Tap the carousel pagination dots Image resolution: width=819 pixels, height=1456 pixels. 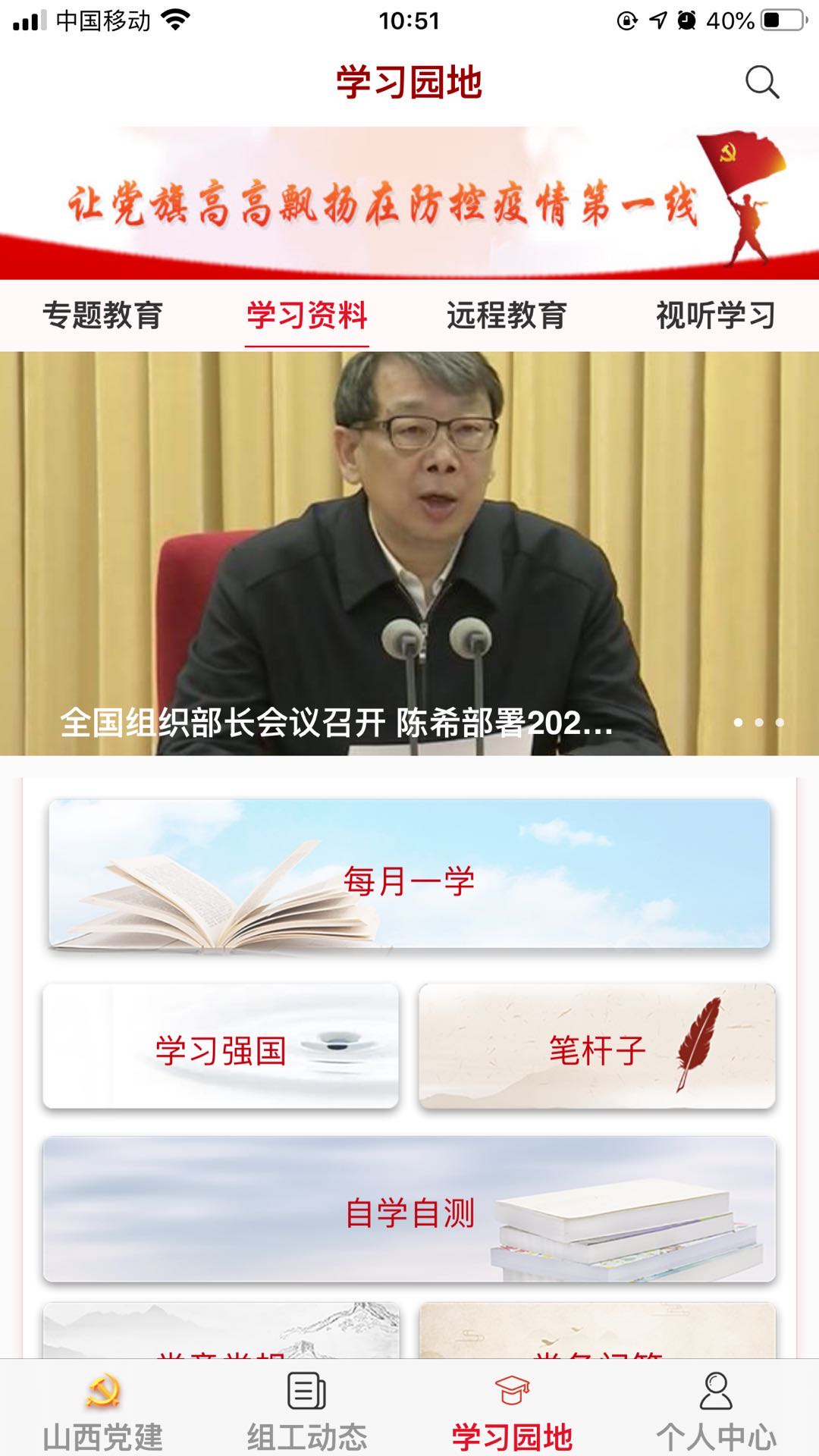point(761,723)
